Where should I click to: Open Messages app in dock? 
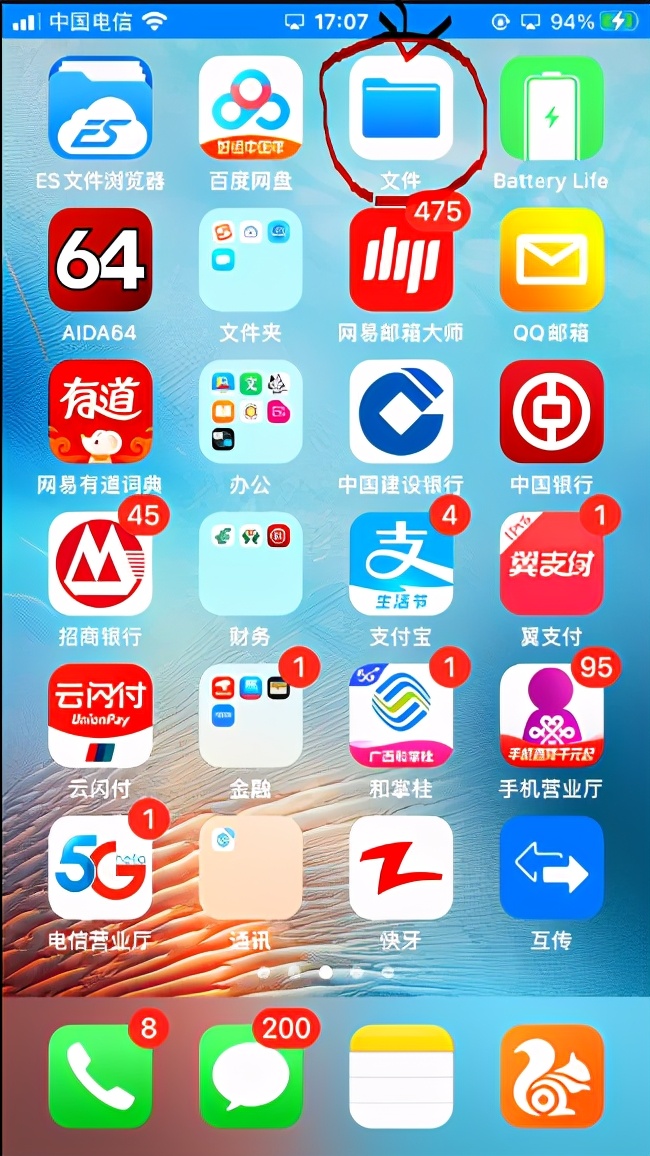point(250,1076)
